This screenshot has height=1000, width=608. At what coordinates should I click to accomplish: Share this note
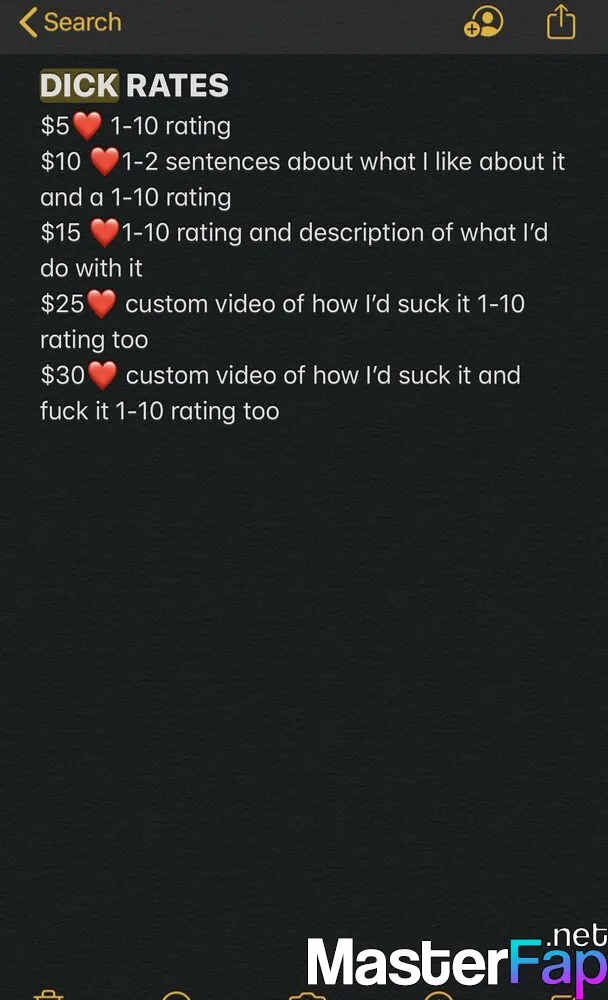[562, 22]
